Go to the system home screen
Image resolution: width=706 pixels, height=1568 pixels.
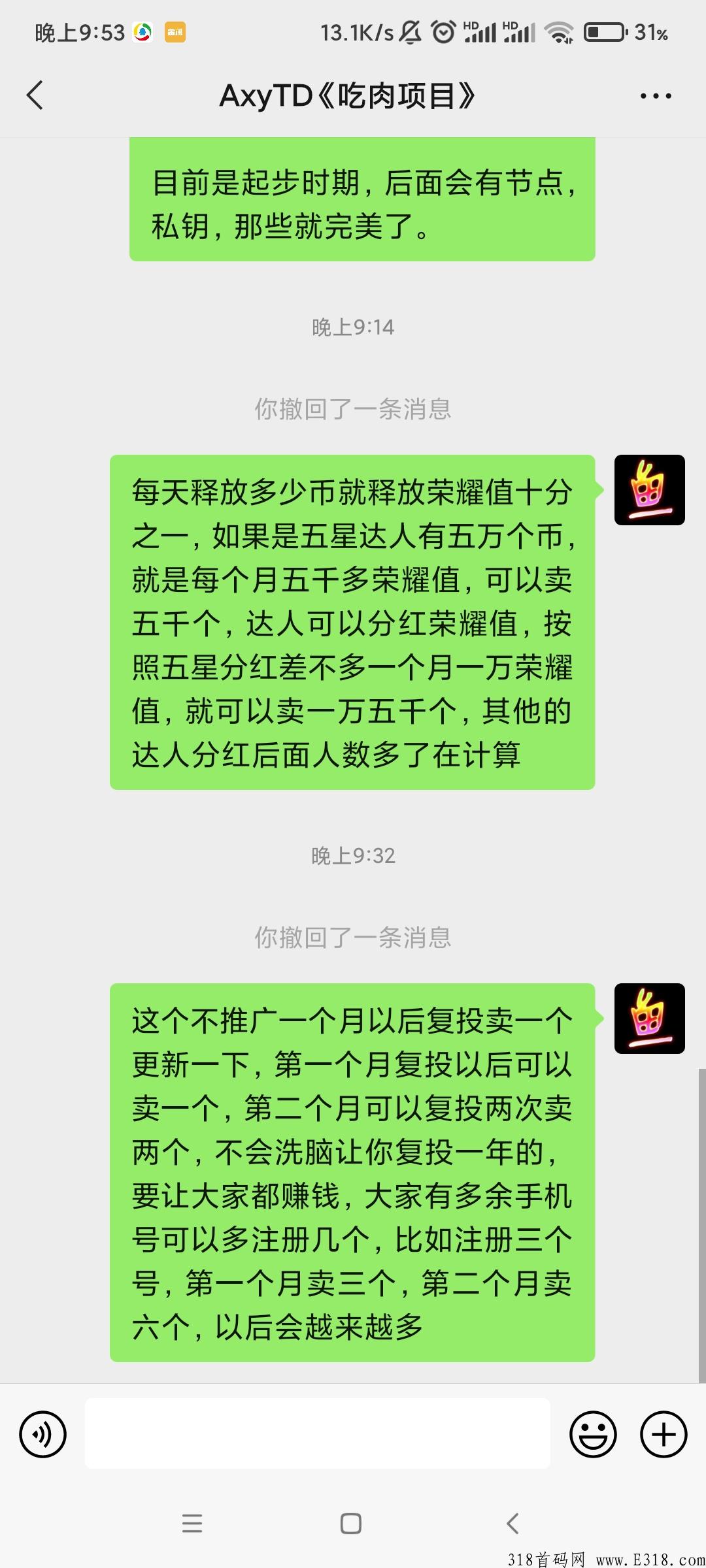pyautogui.click(x=351, y=1523)
